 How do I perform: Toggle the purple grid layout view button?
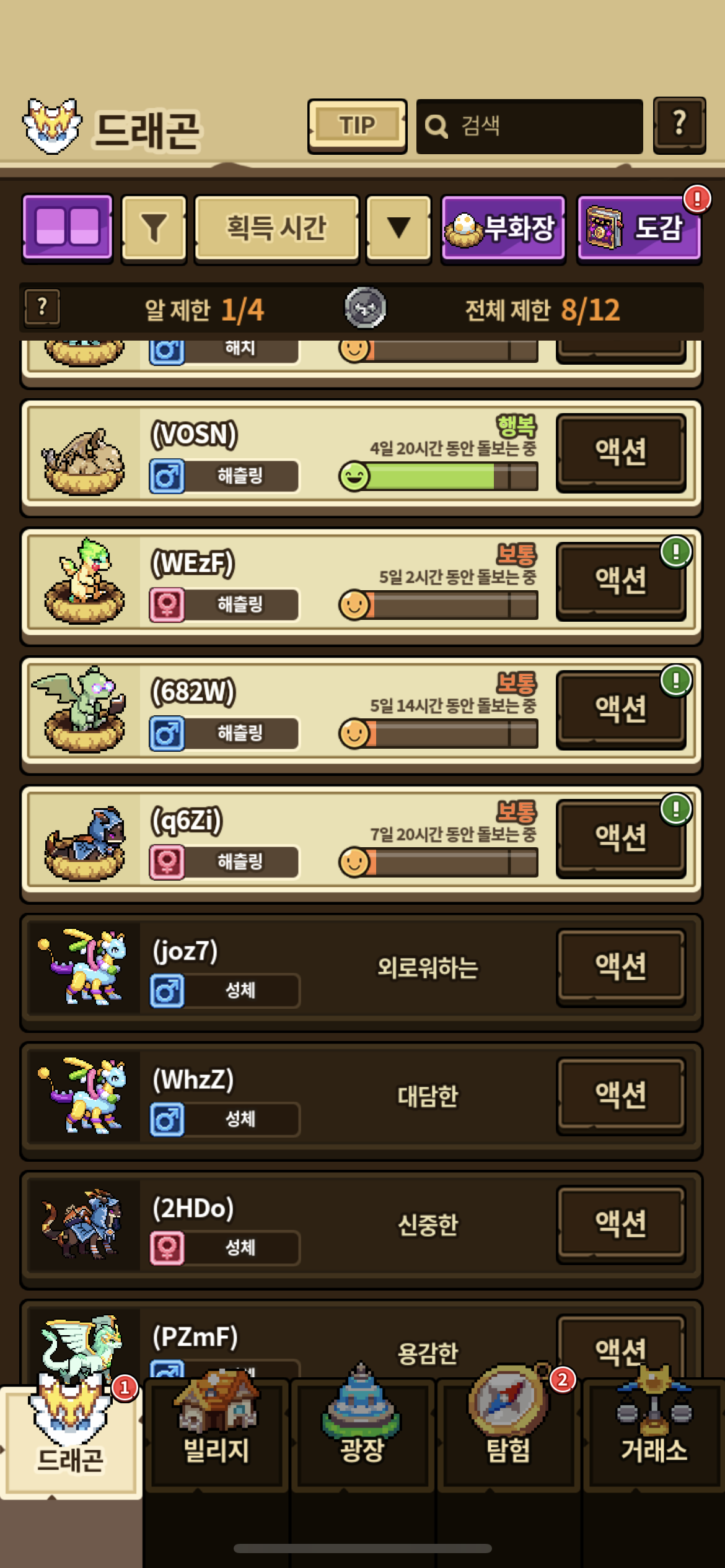(x=68, y=227)
